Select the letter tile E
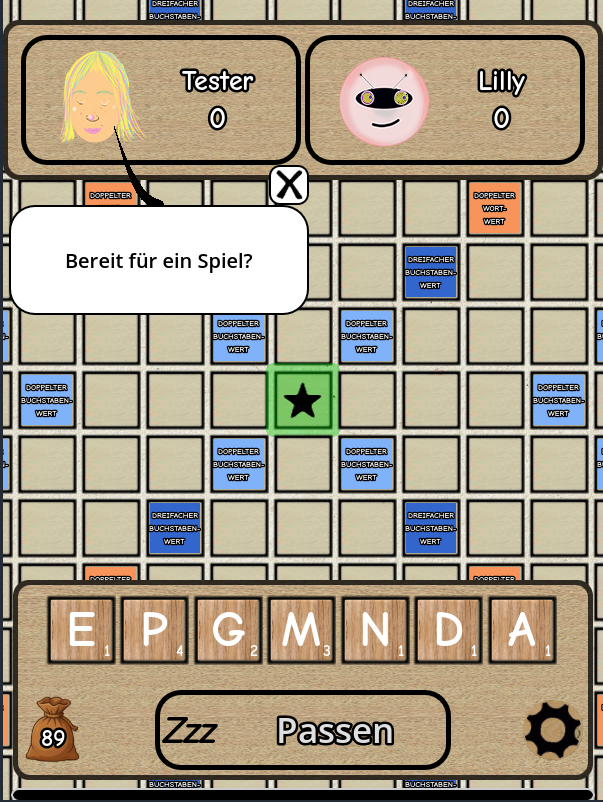The image size is (603, 802). click(x=82, y=630)
